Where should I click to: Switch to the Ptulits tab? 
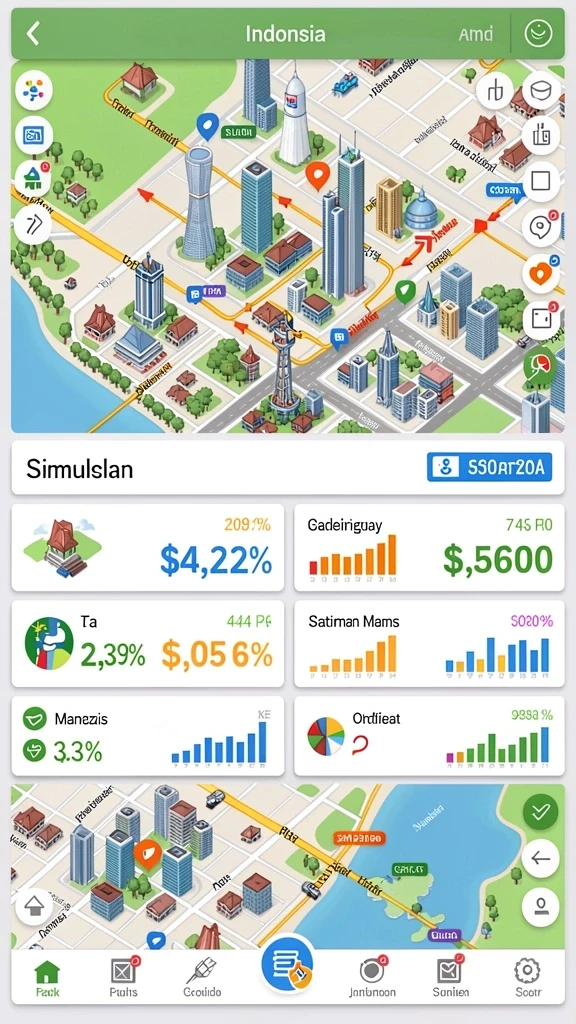123,978
